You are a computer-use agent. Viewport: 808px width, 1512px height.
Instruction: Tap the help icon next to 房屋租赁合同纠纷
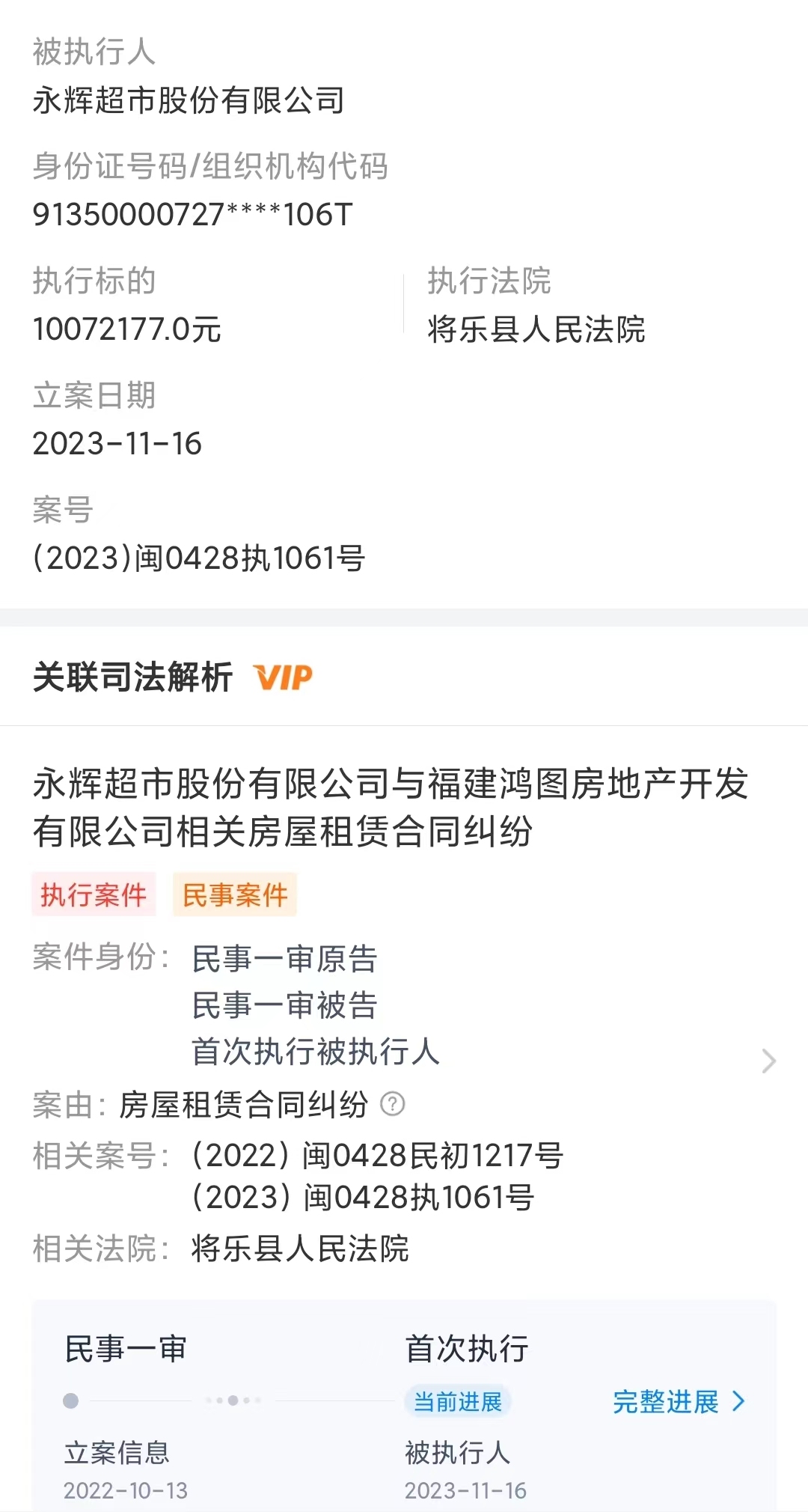click(393, 1103)
